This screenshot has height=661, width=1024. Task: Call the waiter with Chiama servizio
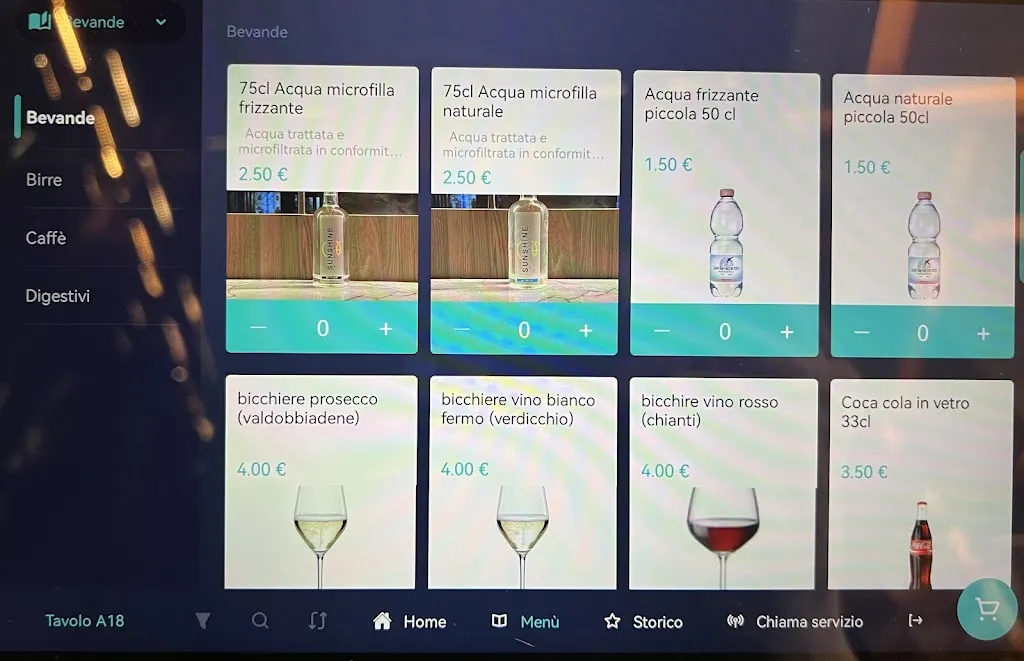coord(795,622)
